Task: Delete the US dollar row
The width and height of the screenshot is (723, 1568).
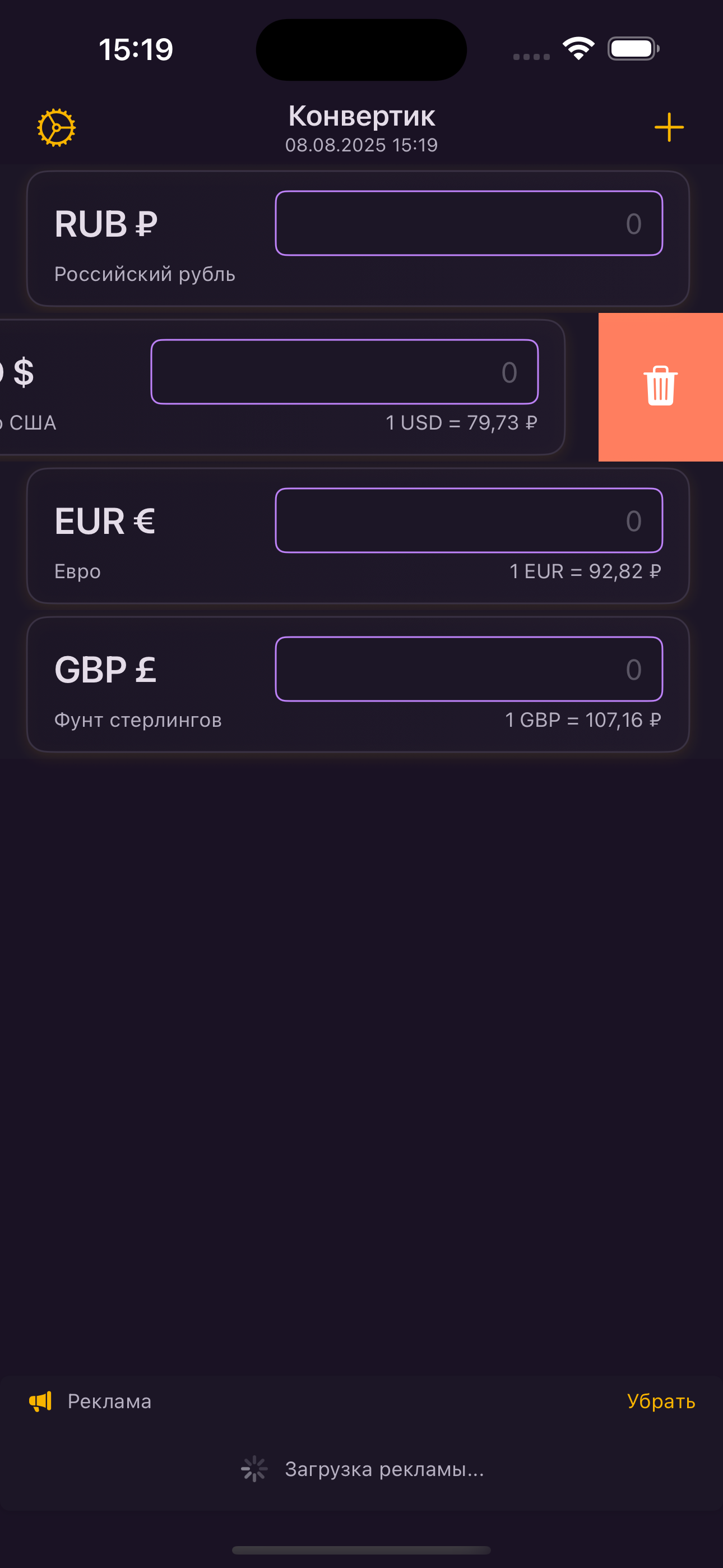Action: tap(660, 386)
